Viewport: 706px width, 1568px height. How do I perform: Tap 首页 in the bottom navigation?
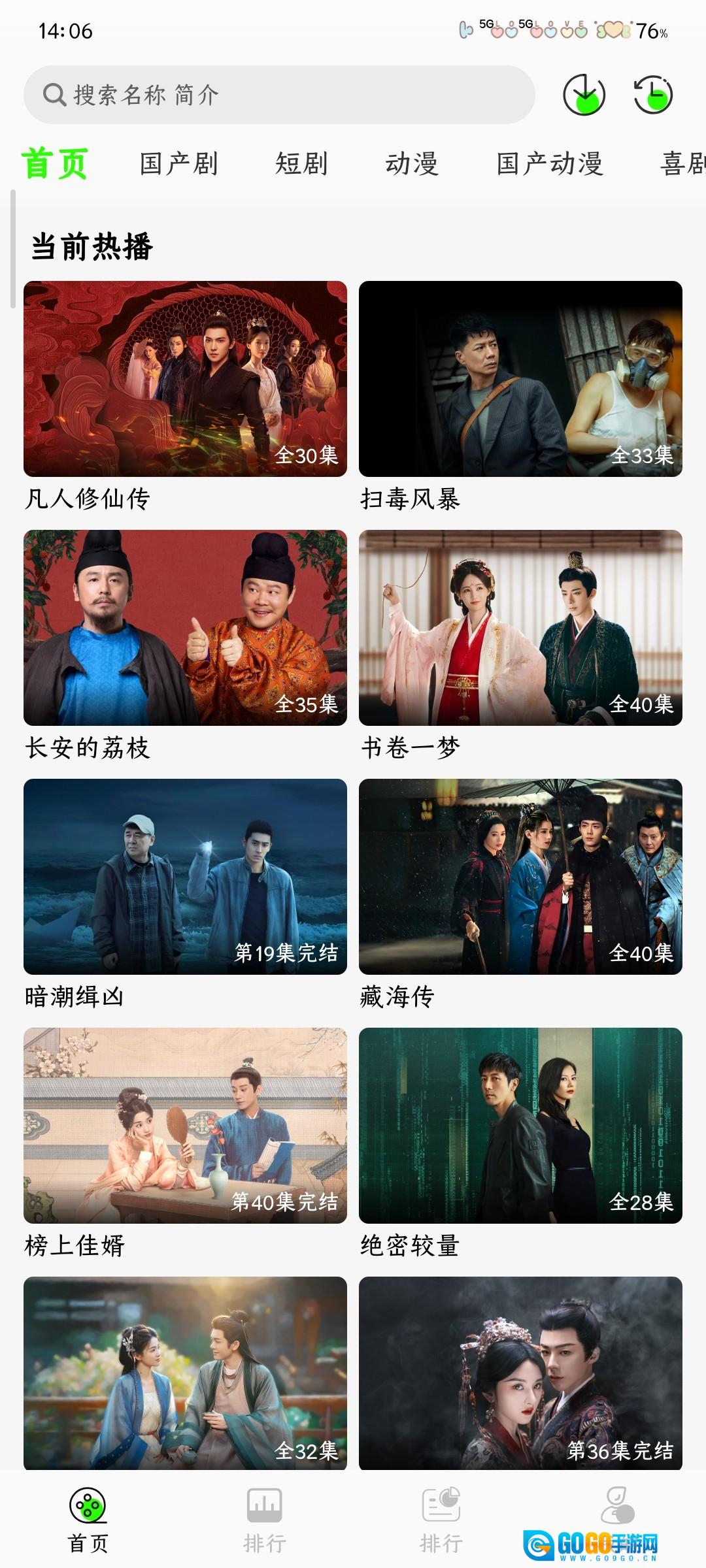click(x=88, y=1520)
